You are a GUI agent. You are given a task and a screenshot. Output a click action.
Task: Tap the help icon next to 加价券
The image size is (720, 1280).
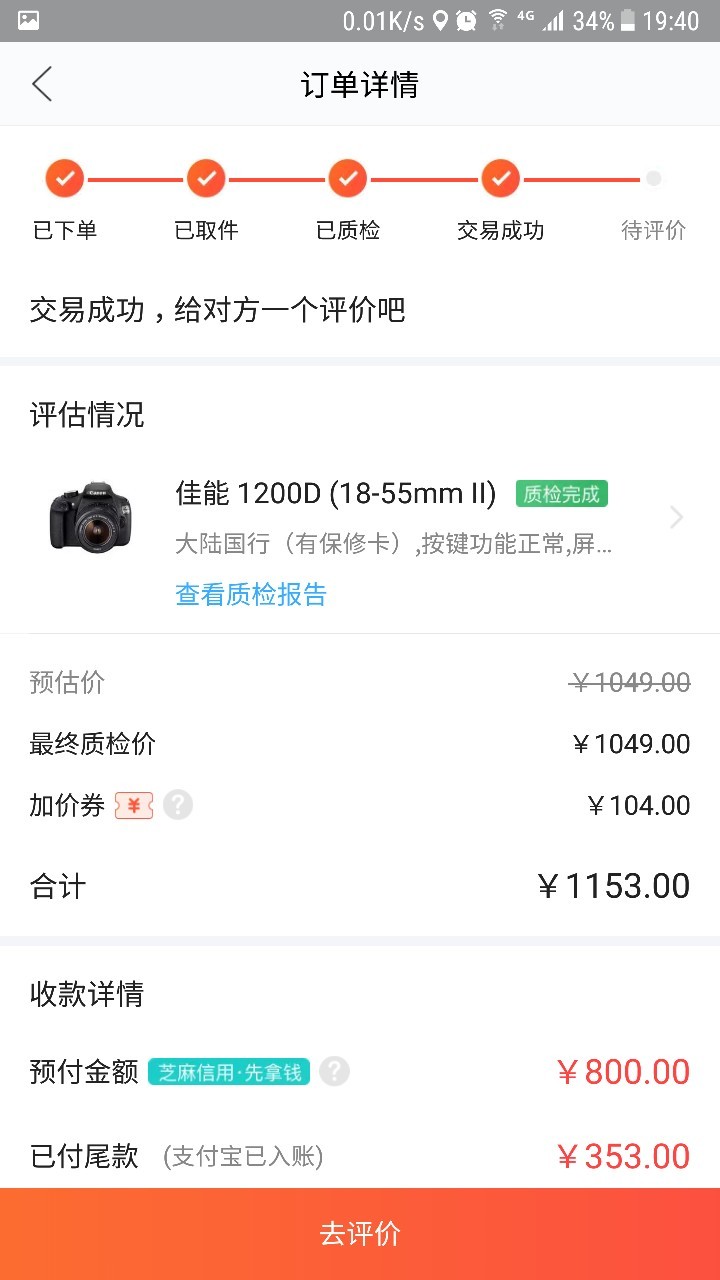[x=178, y=805]
